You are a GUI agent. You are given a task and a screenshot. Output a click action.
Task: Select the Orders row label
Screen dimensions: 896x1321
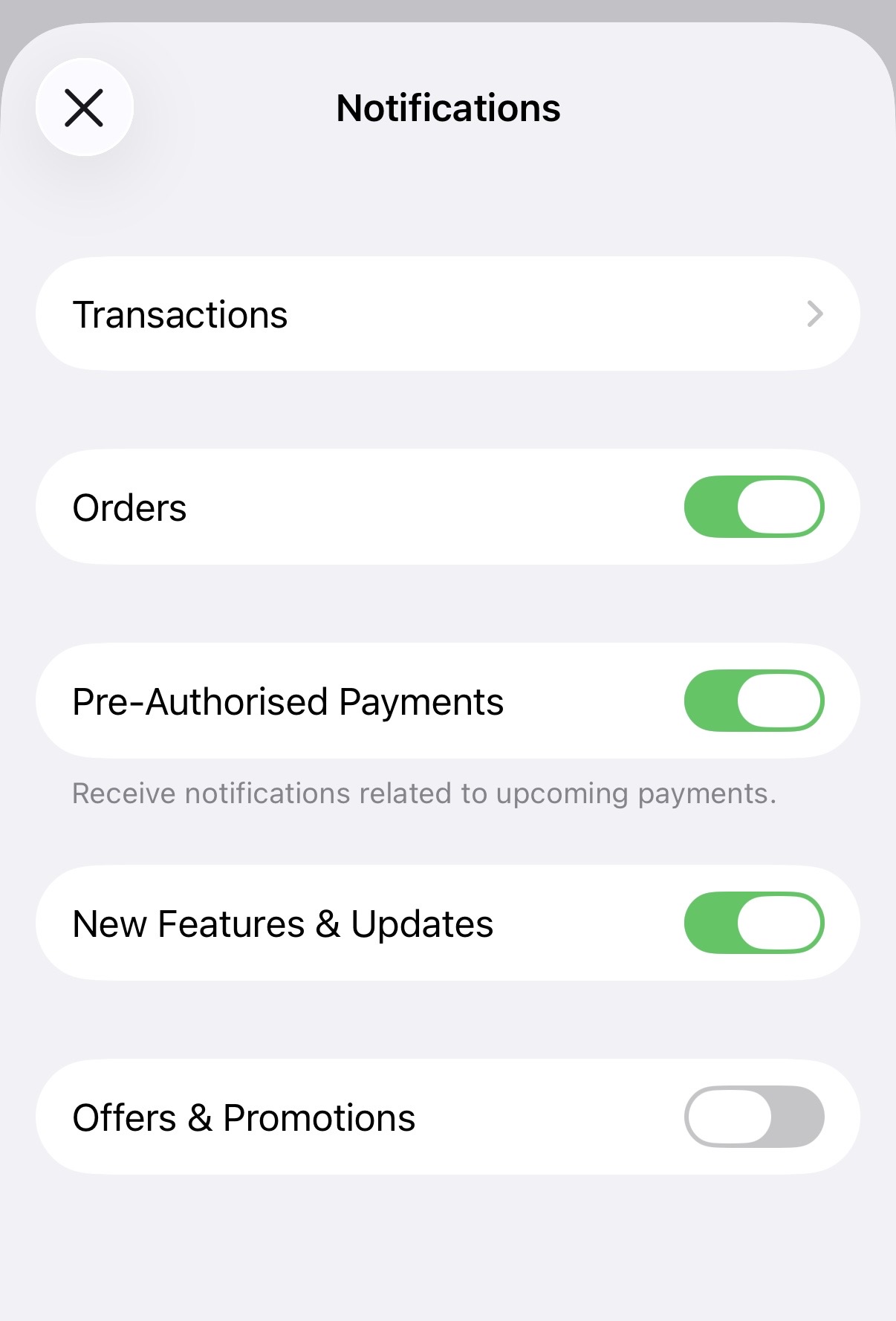tap(130, 506)
